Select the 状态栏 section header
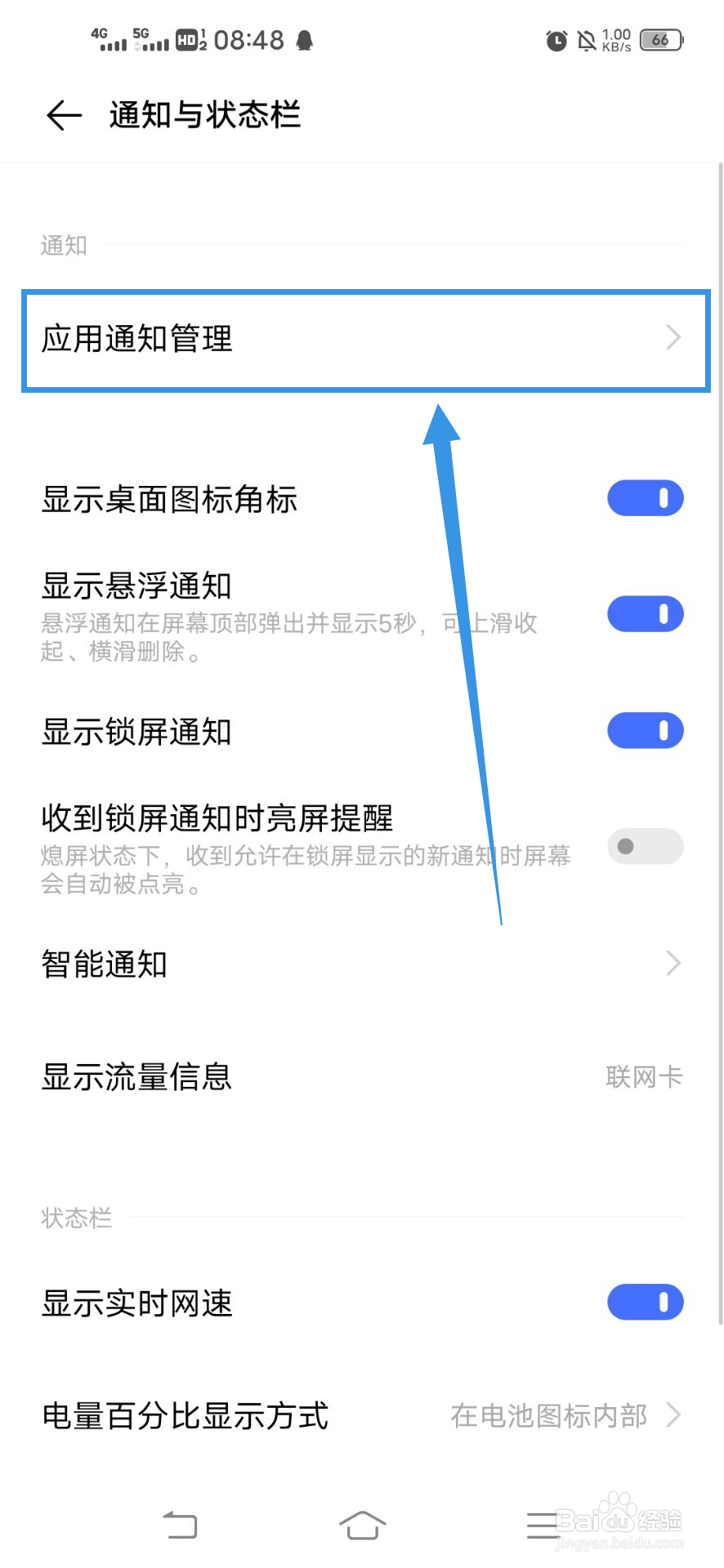Screen dimensions: 724x1568 (76, 1218)
